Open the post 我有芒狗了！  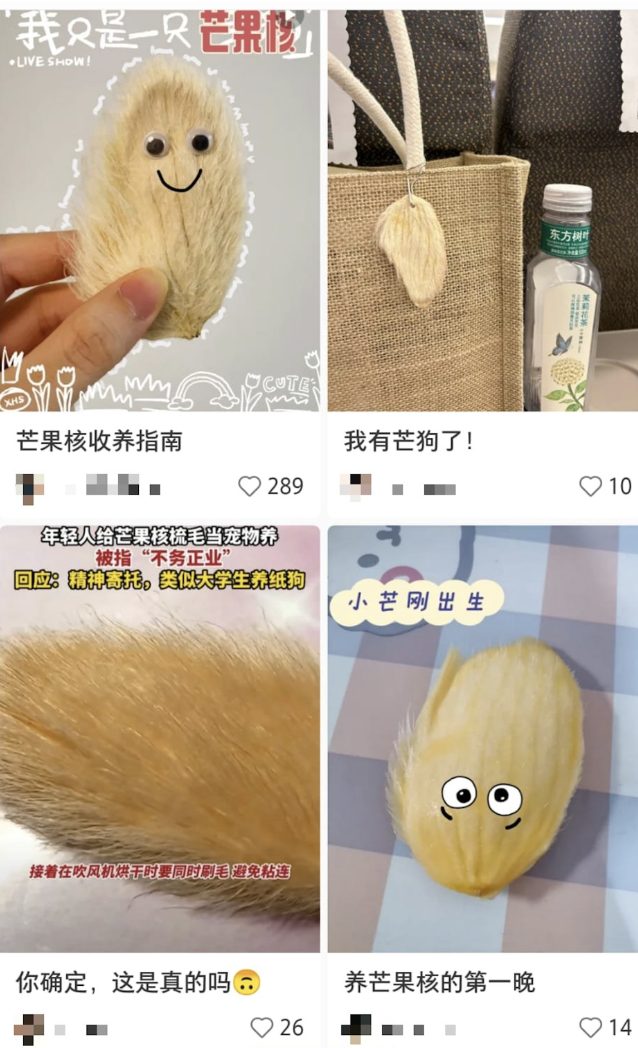(482, 210)
